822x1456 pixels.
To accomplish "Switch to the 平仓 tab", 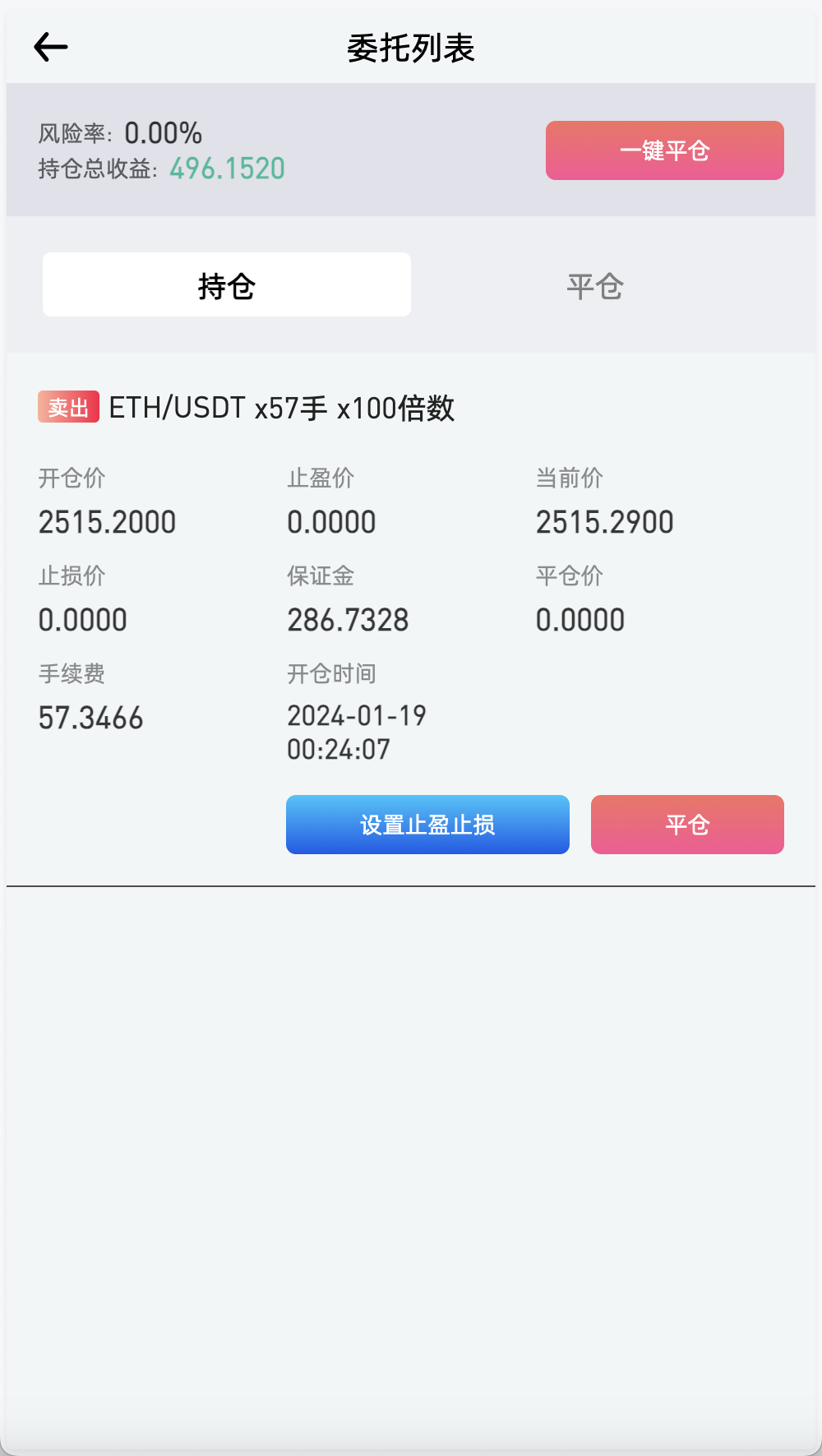I will (594, 286).
